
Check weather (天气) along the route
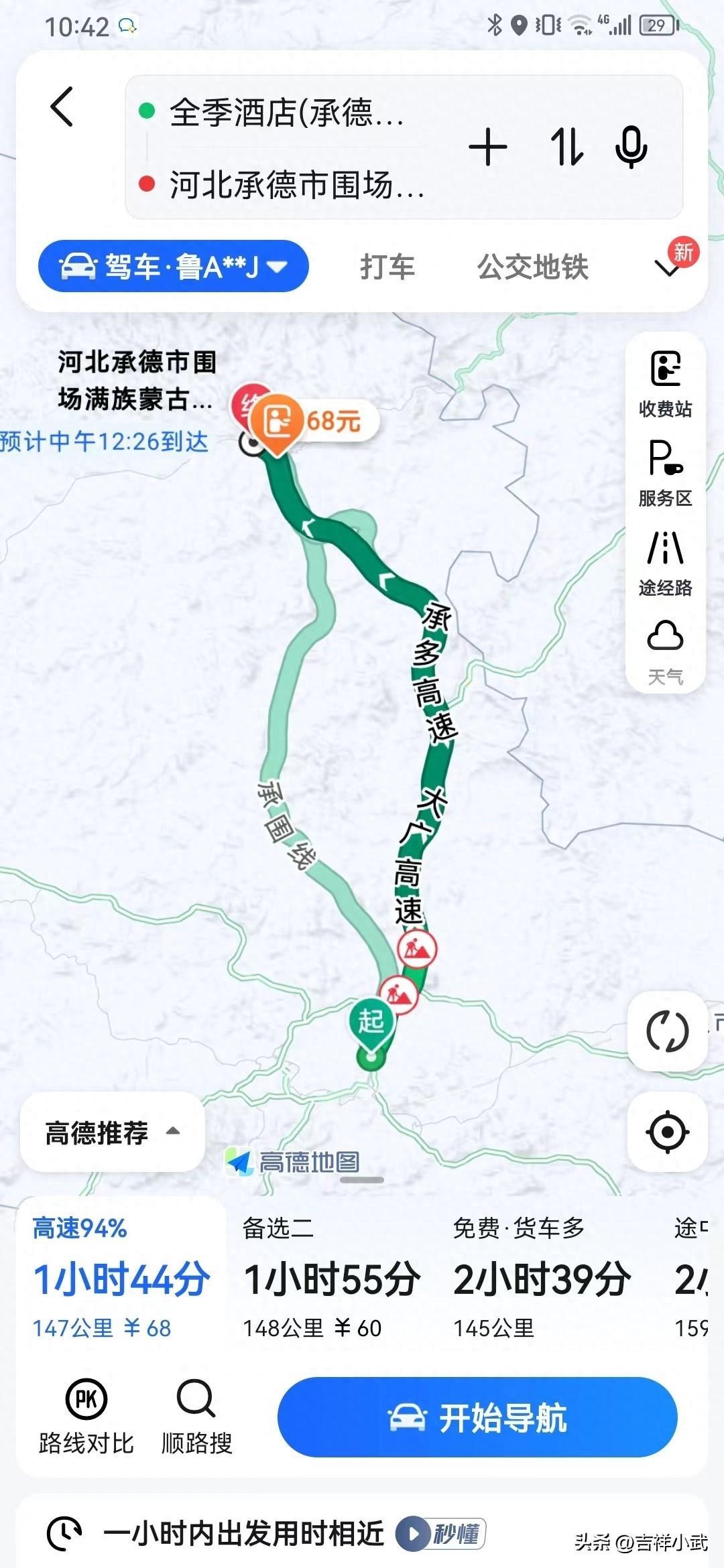tap(665, 652)
